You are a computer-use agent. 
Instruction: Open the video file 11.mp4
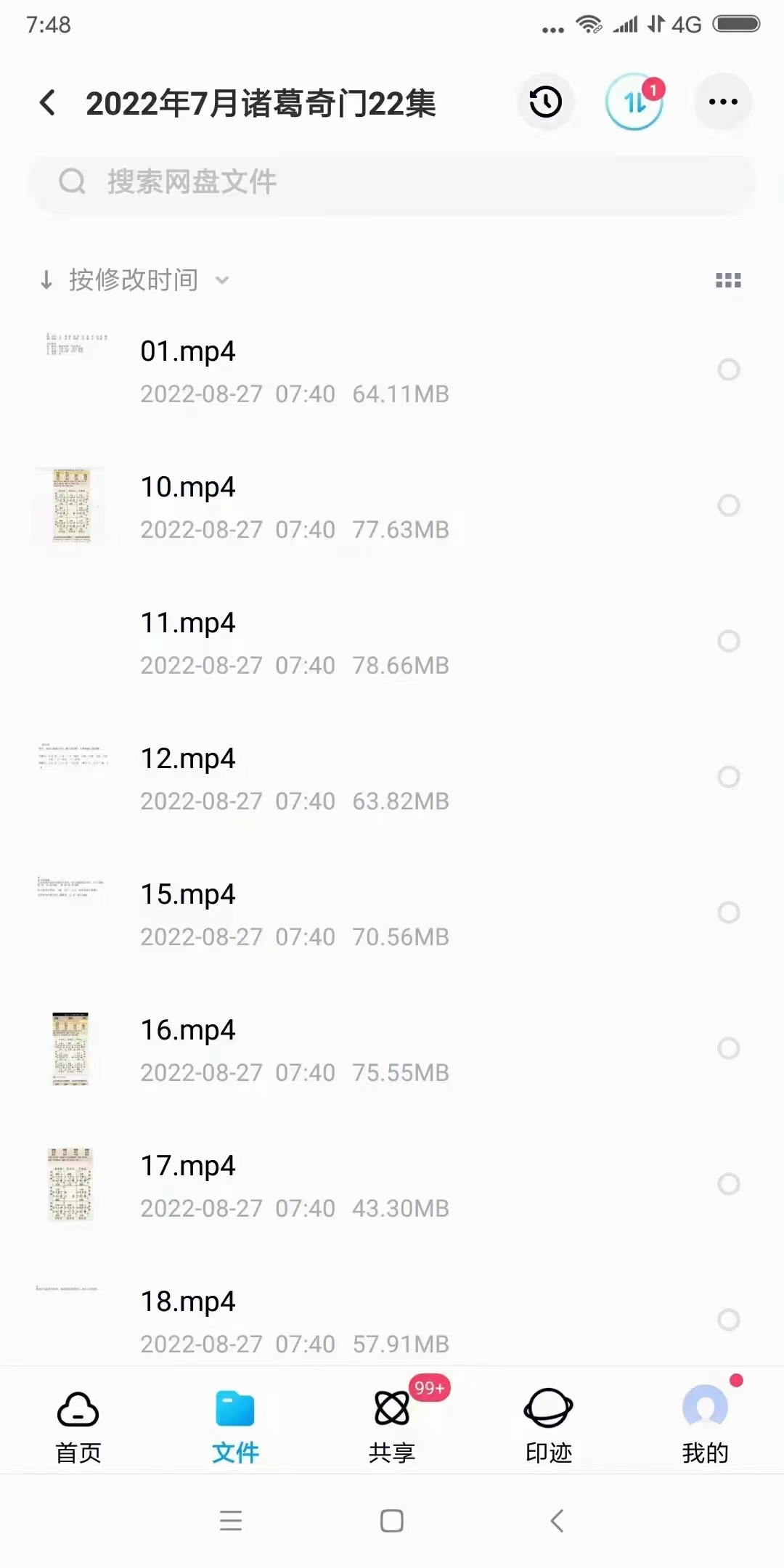[x=188, y=624]
